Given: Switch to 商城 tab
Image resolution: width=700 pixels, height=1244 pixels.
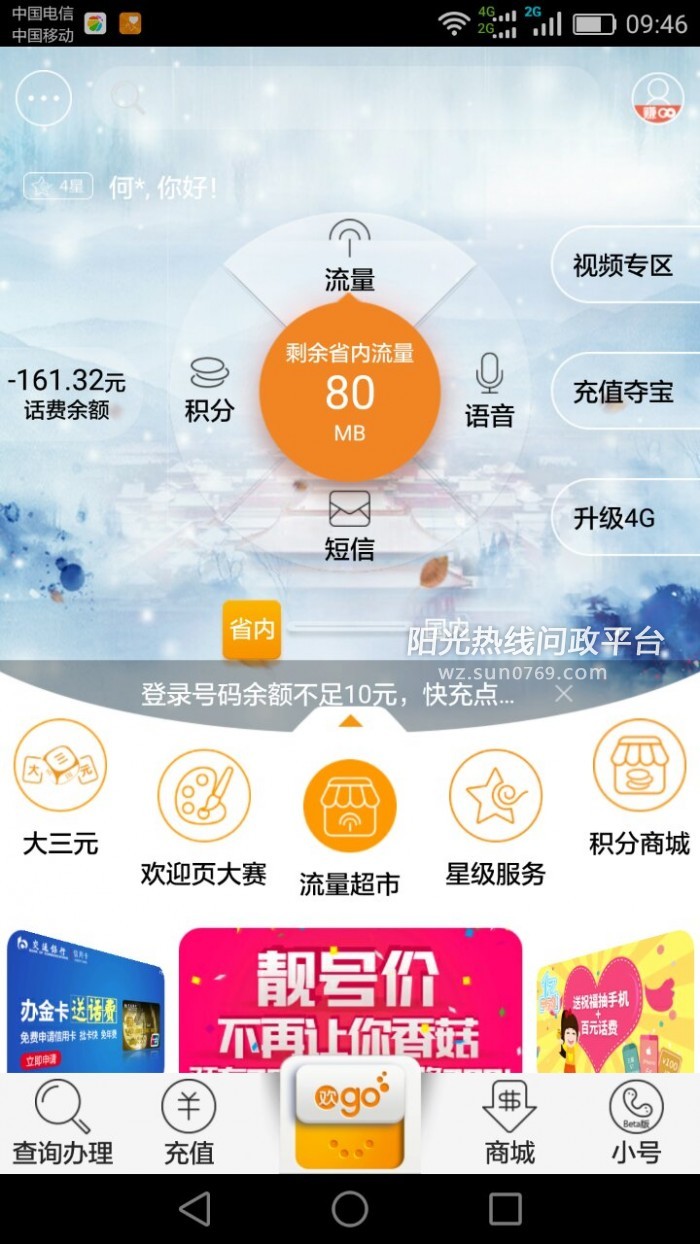Looking at the screenshot, I should pyautogui.click(x=510, y=1124).
